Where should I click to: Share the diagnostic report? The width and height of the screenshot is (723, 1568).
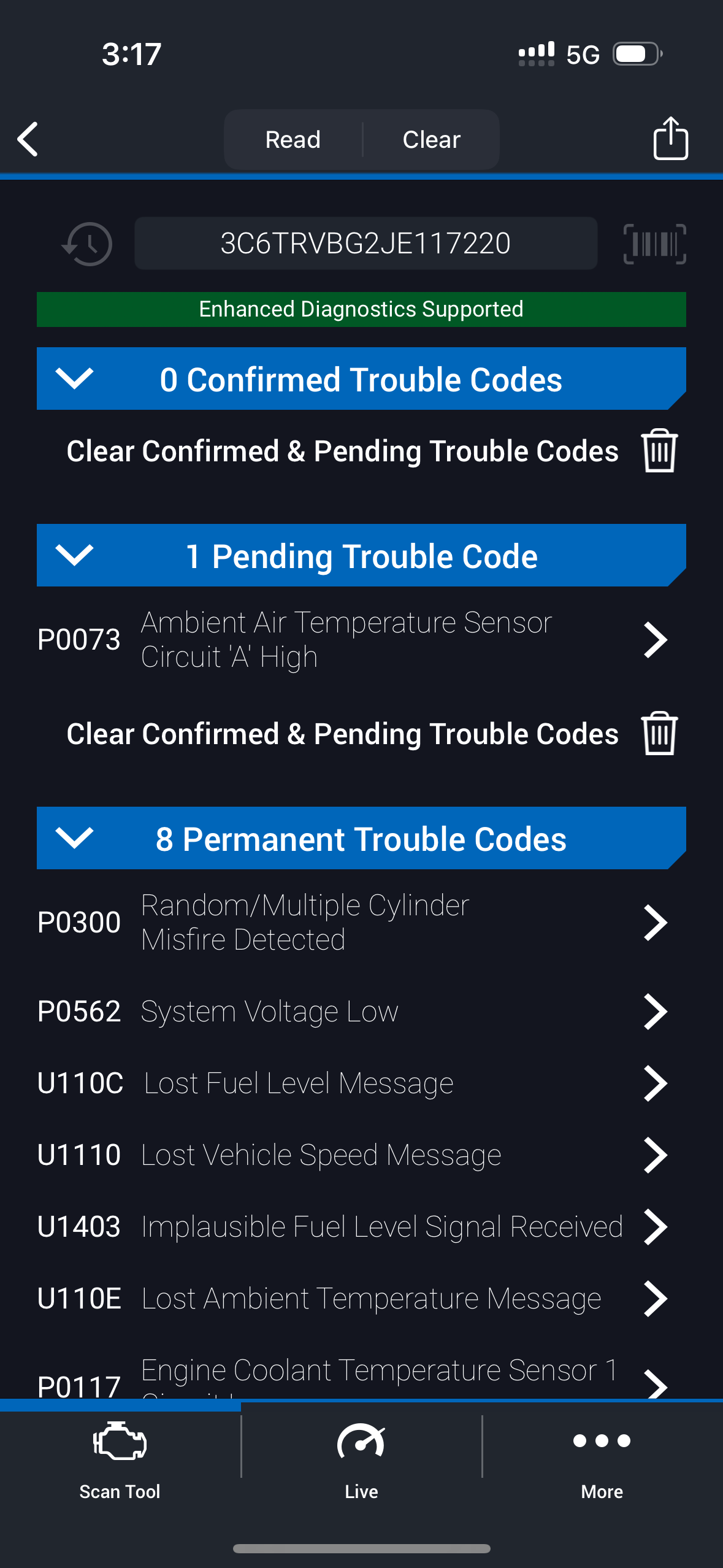670,139
